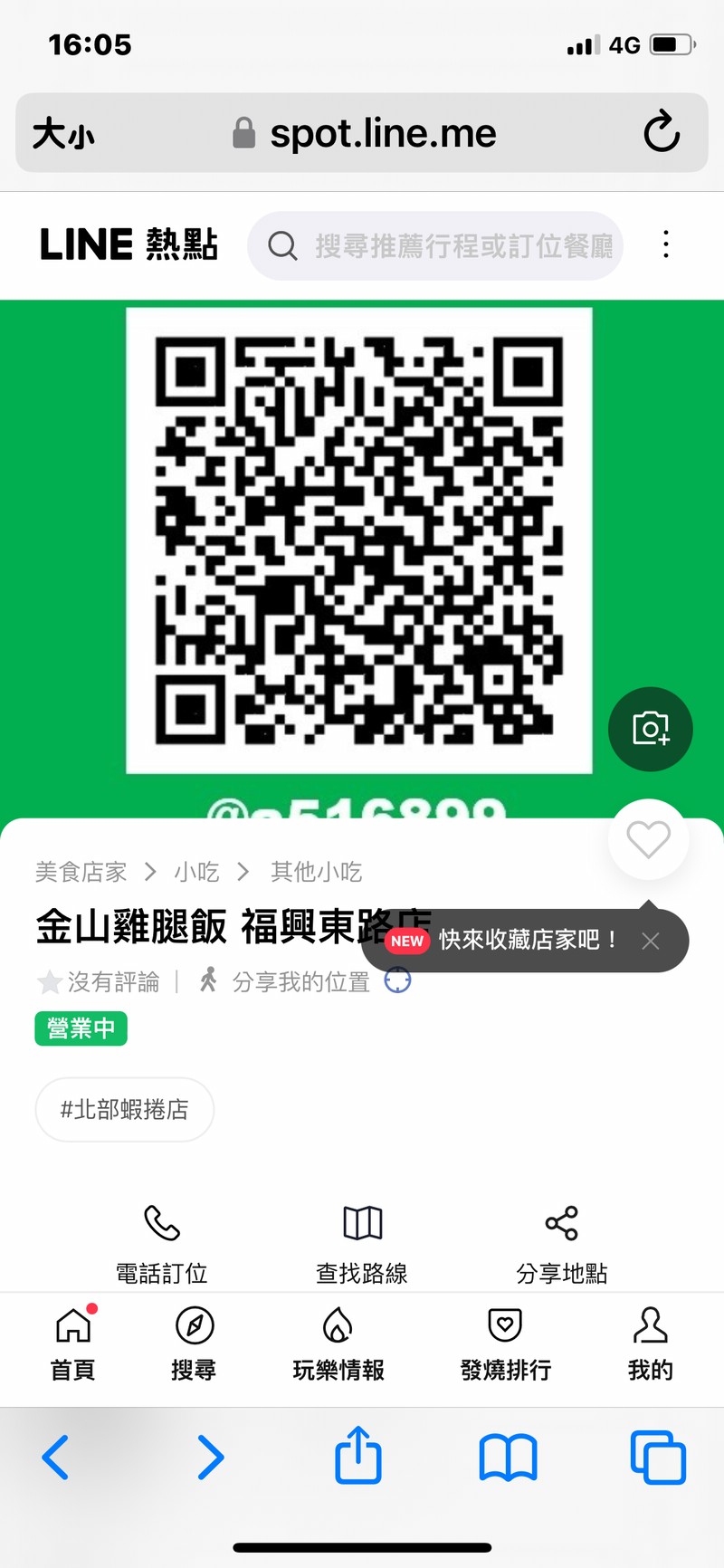Save the store with the heart icon
This screenshot has height=1568, width=724.
pos(649,840)
